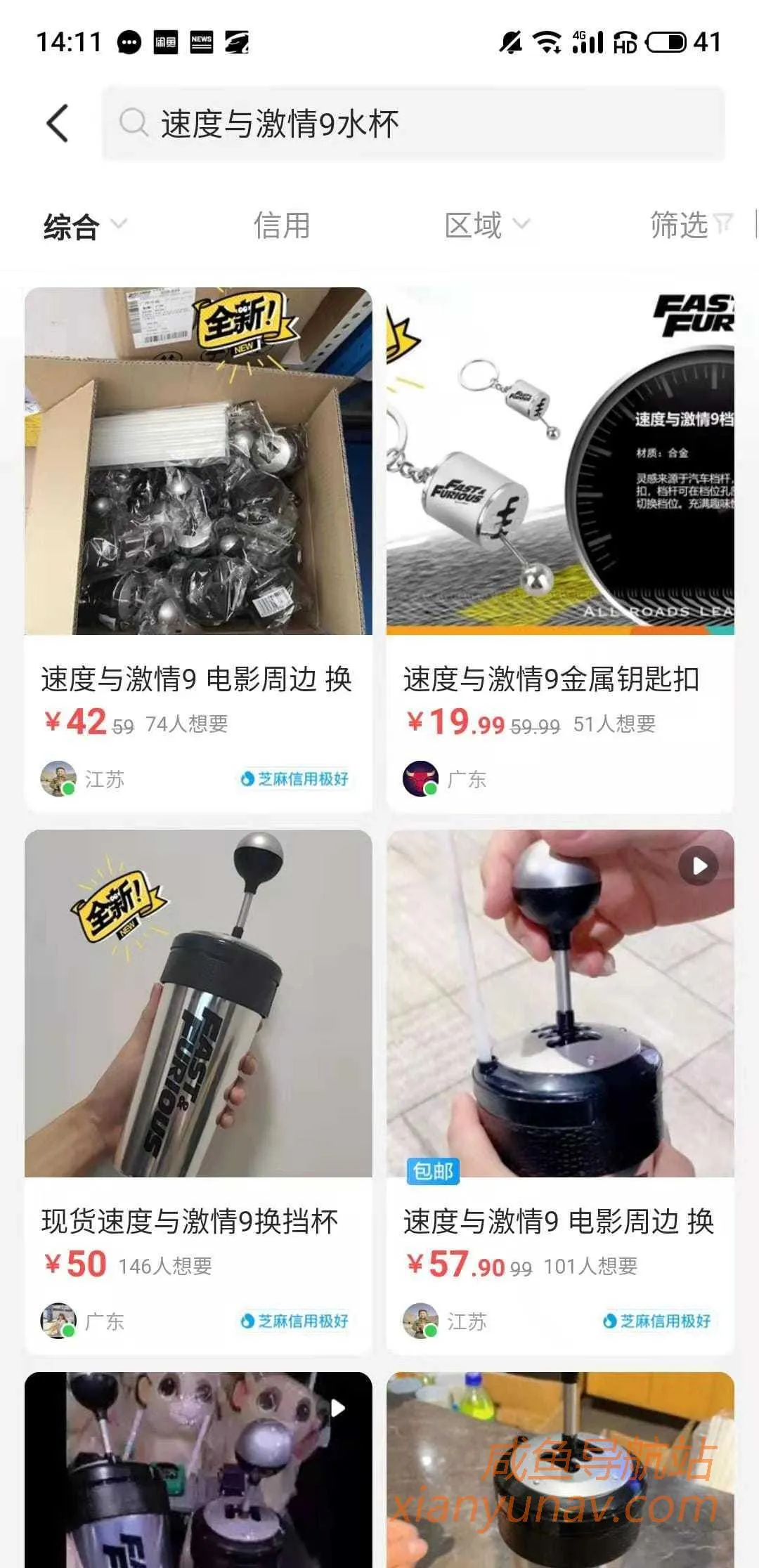Click the sesame credit droplet icon on ¥42 listing
The height and width of the screenshot is (1568, 759).
[x=249, y=778]
